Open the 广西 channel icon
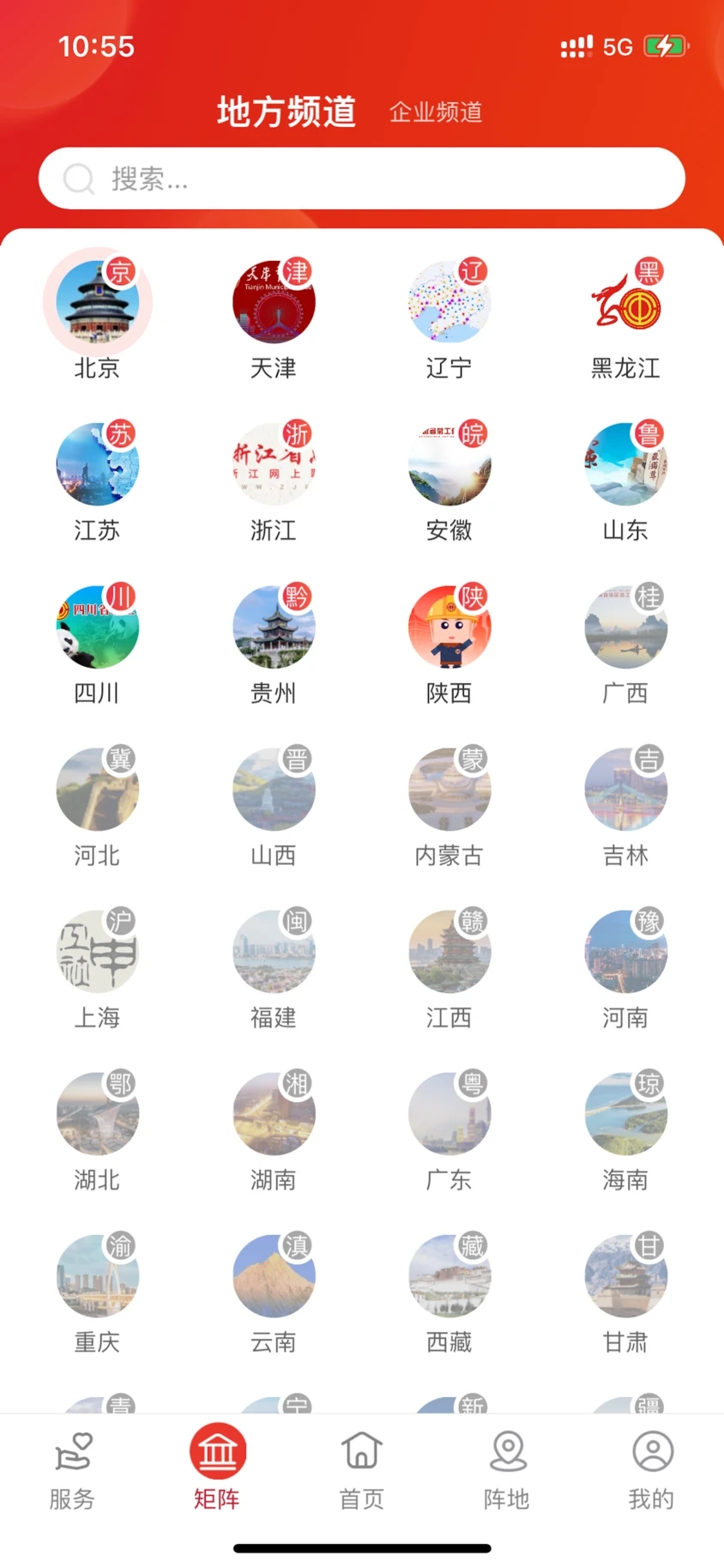This screenshot has height=1568, width=724. (x=625, y=627)
